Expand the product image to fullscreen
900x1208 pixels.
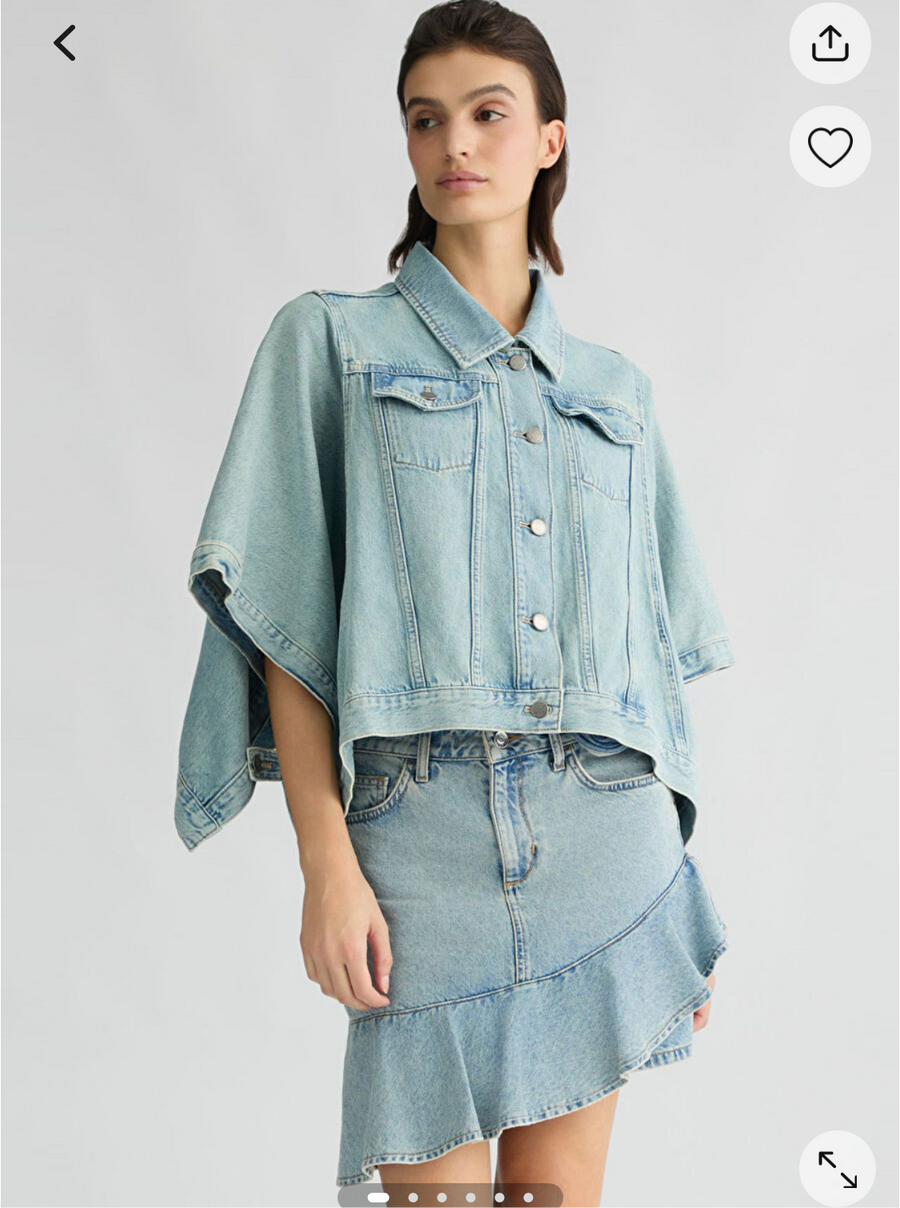837,1169
